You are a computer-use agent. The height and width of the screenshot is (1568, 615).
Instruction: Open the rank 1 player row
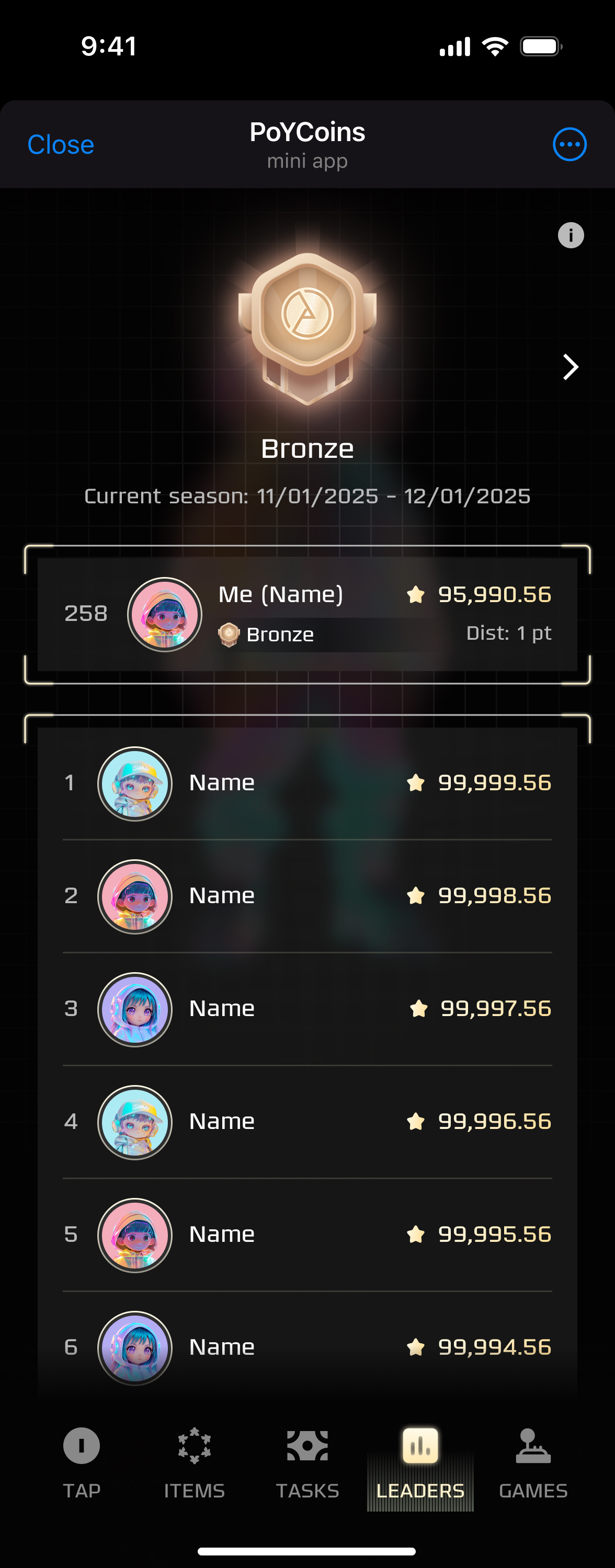pos(307,783)
